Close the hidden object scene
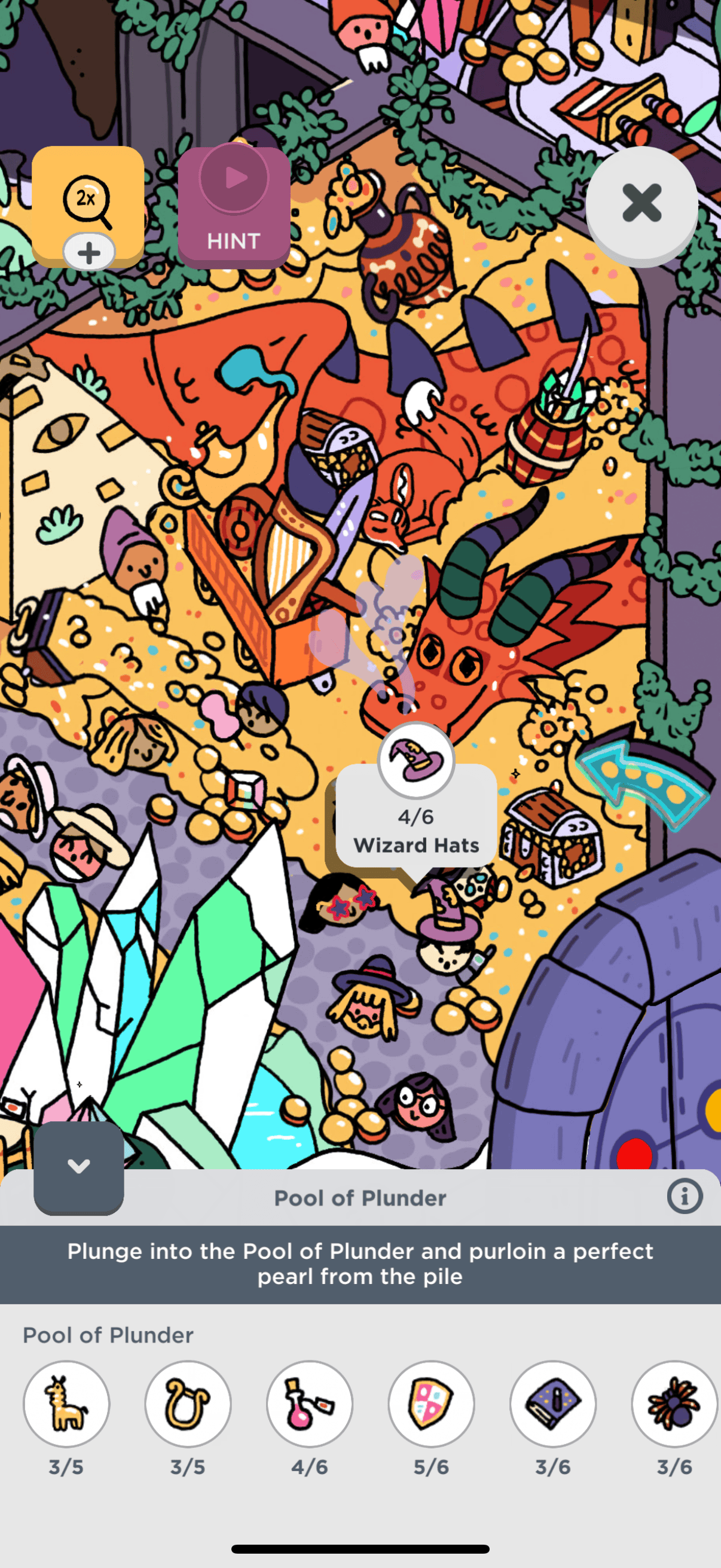721x1568 pixels. pos(641,203)
